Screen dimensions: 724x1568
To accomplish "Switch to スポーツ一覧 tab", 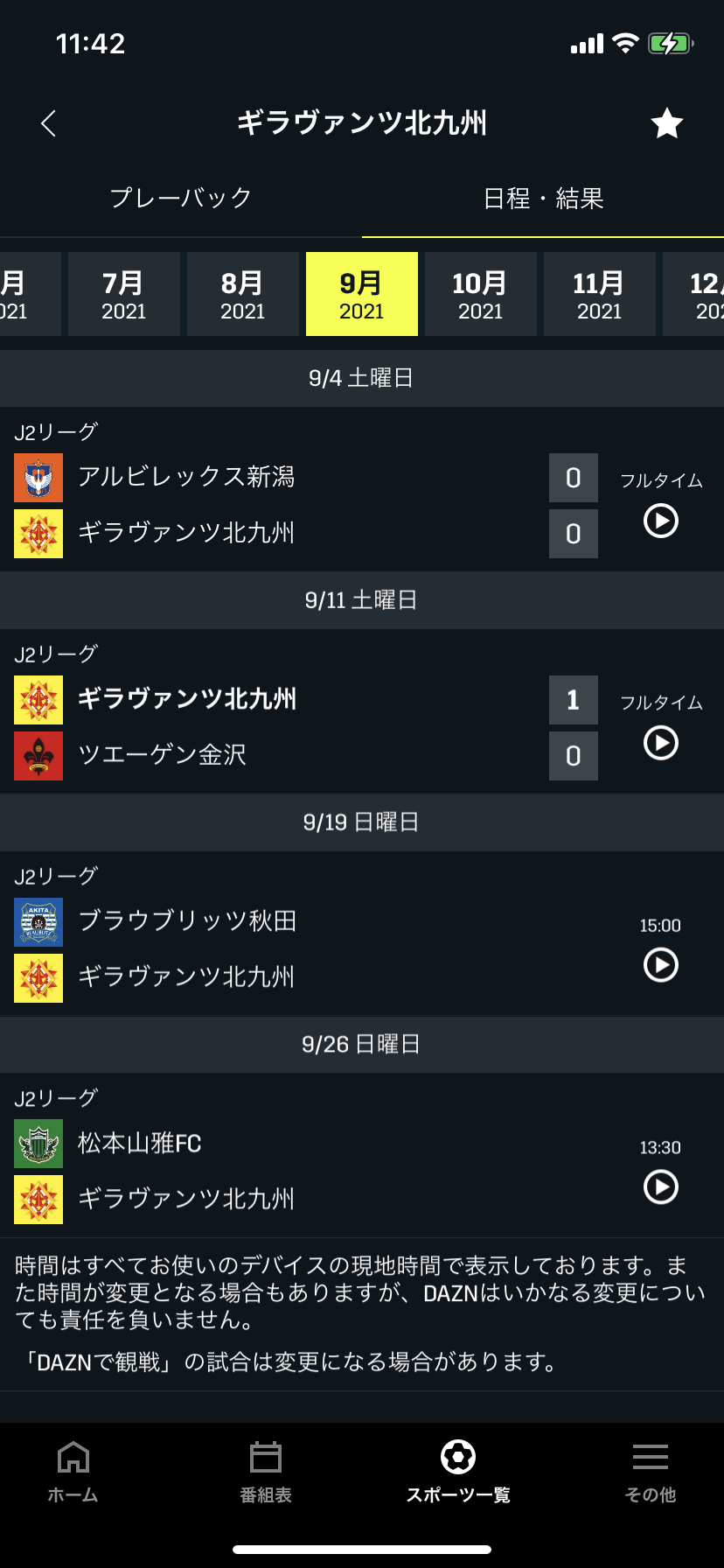I will pos(458,1472).
